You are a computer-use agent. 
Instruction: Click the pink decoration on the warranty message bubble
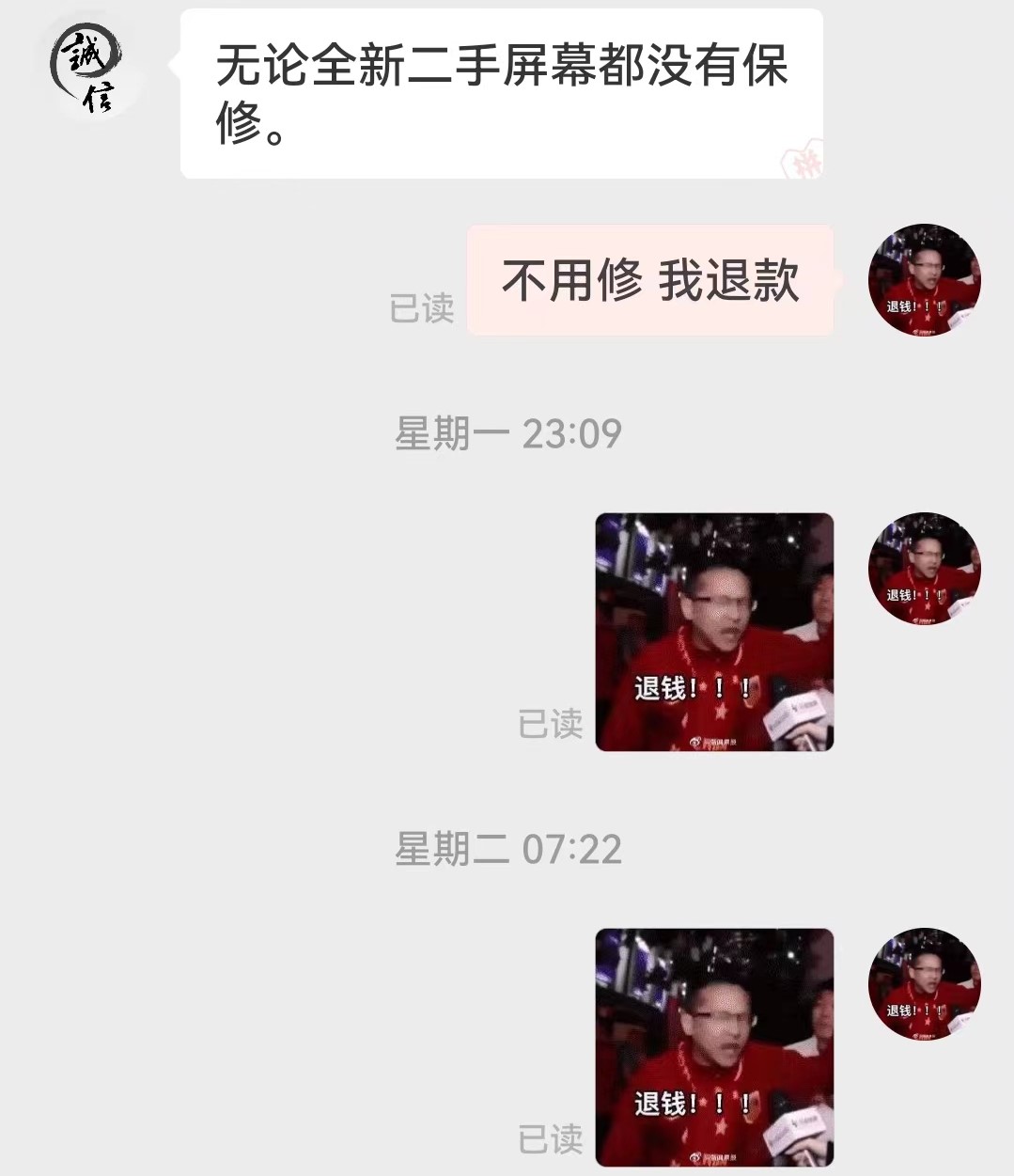point(803,162)
